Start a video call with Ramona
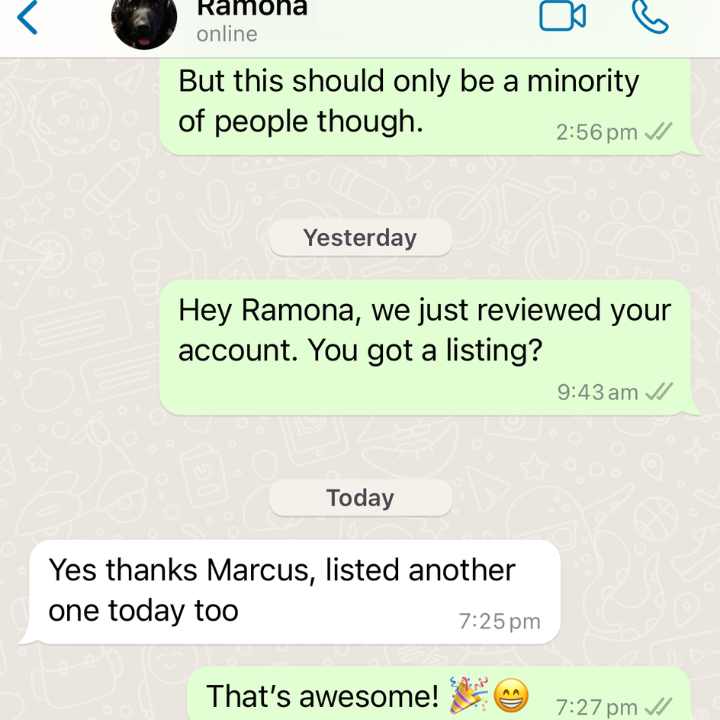This screenshot has height=720, width=720. (562, 16)
